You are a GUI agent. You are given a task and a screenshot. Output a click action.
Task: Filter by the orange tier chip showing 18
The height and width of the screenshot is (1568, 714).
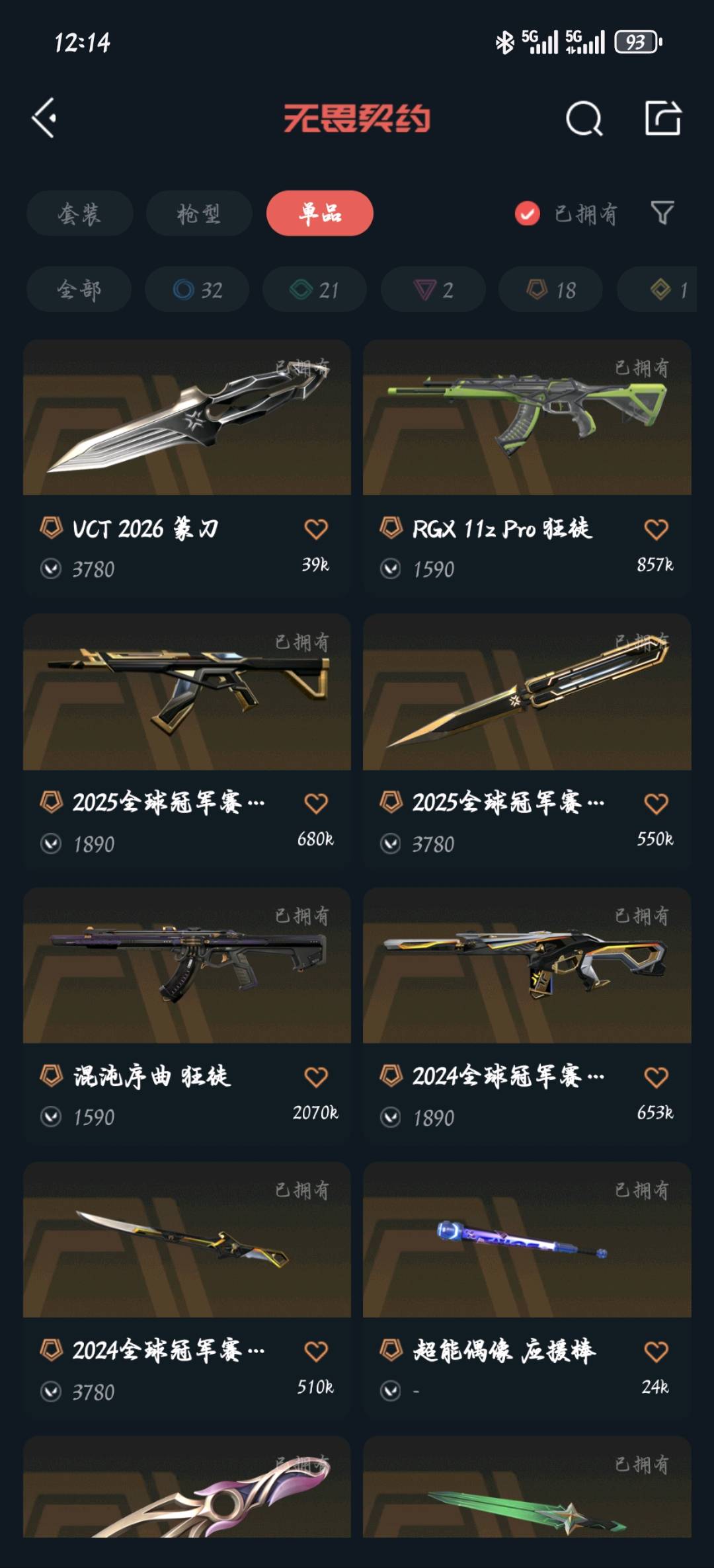pos(551,290)
